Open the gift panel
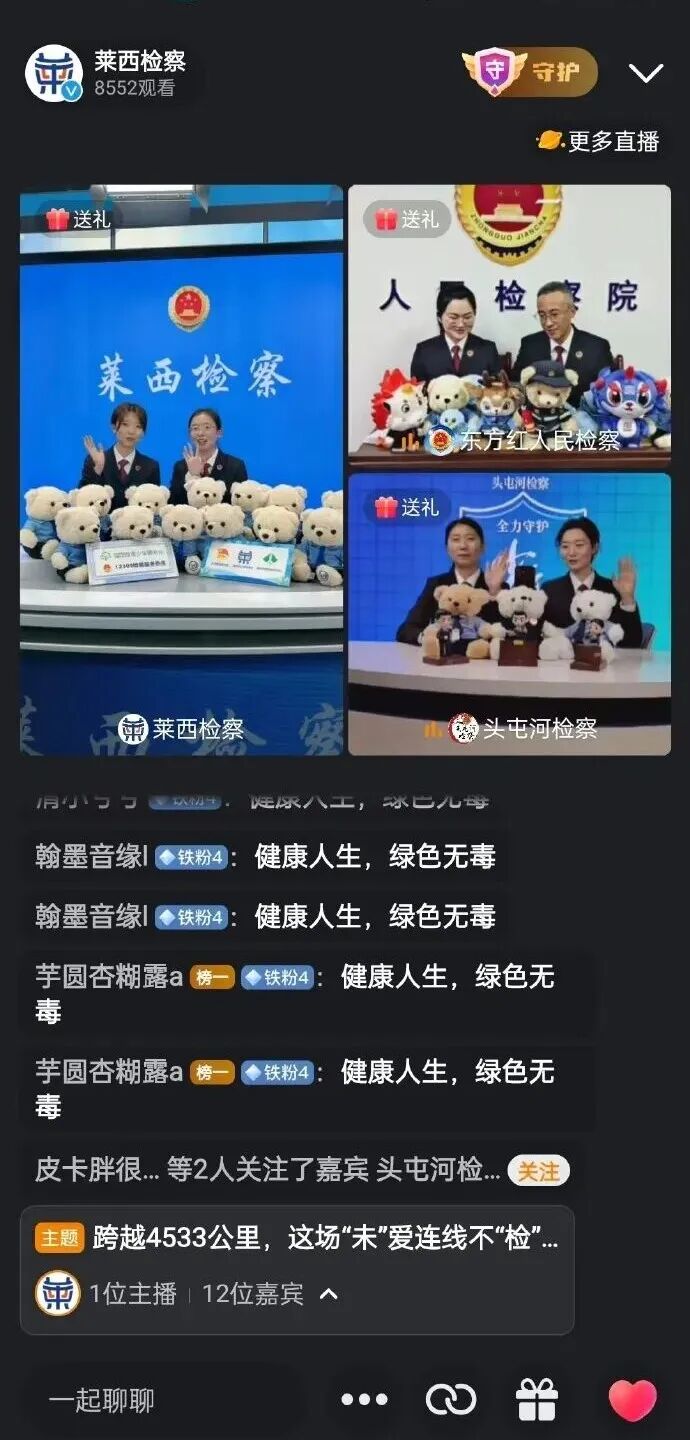Viewport: 690px width, 1440px height. click(x=537, y=1400)
